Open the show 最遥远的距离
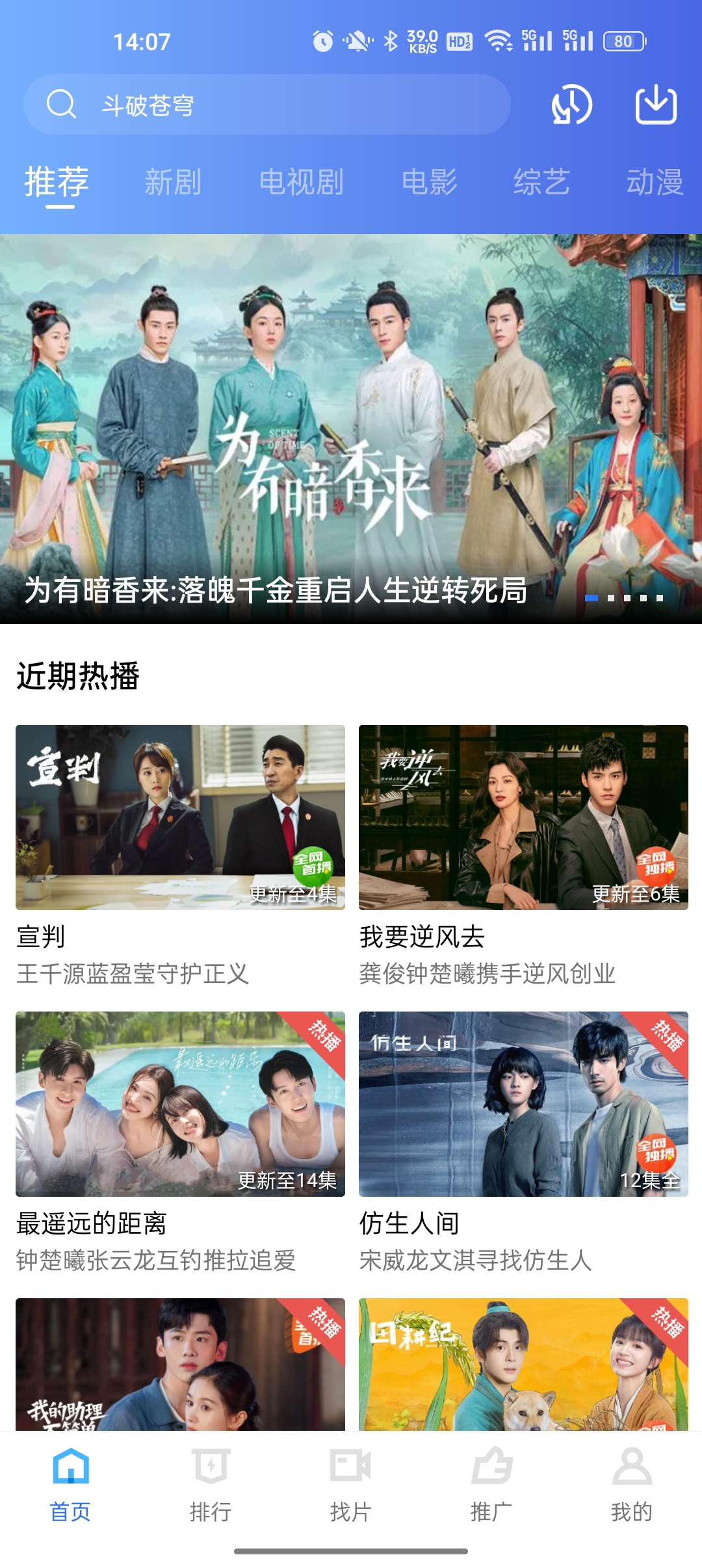702x1568 pixels. coord(180,1104)
